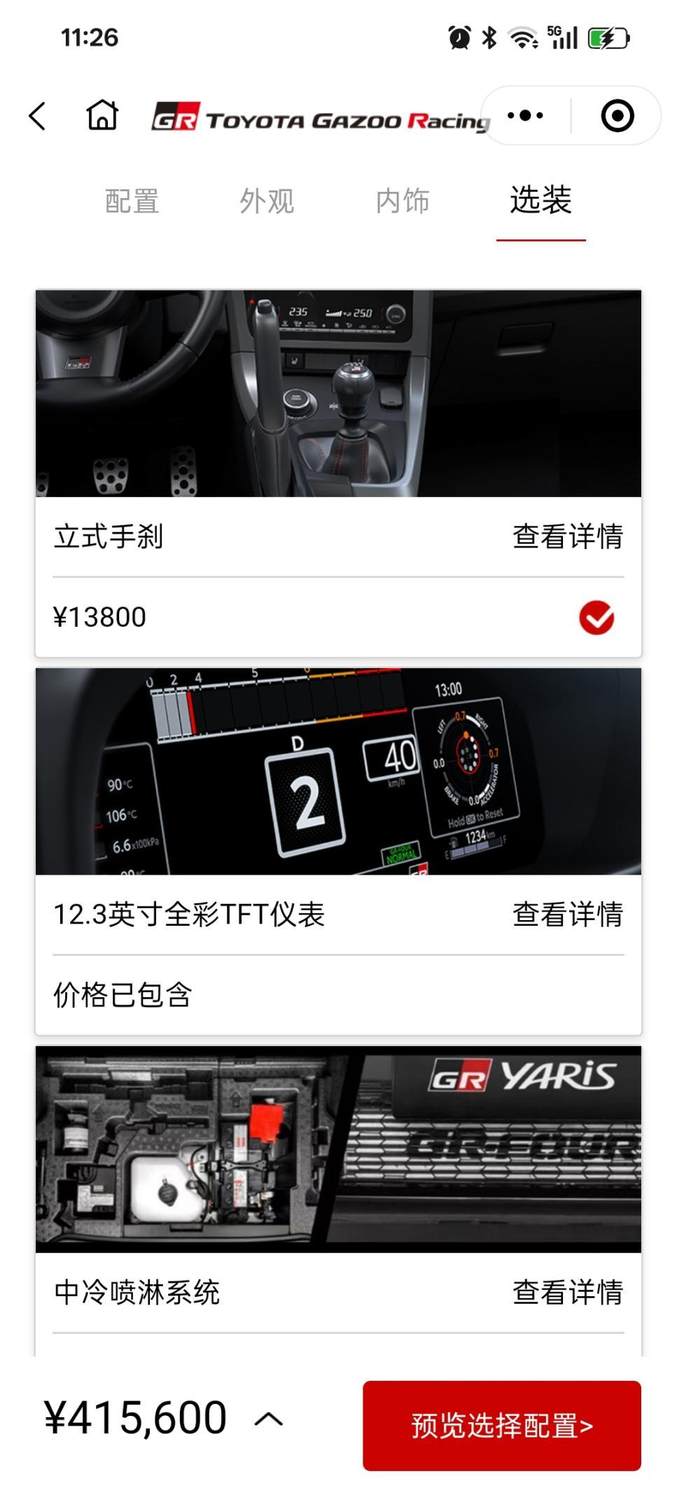Image resolution: width=677 pixels, height=1488 pixels.
Task: Uncheck the ¥13800 立式手刹 option
Action: tap(597, 619)
